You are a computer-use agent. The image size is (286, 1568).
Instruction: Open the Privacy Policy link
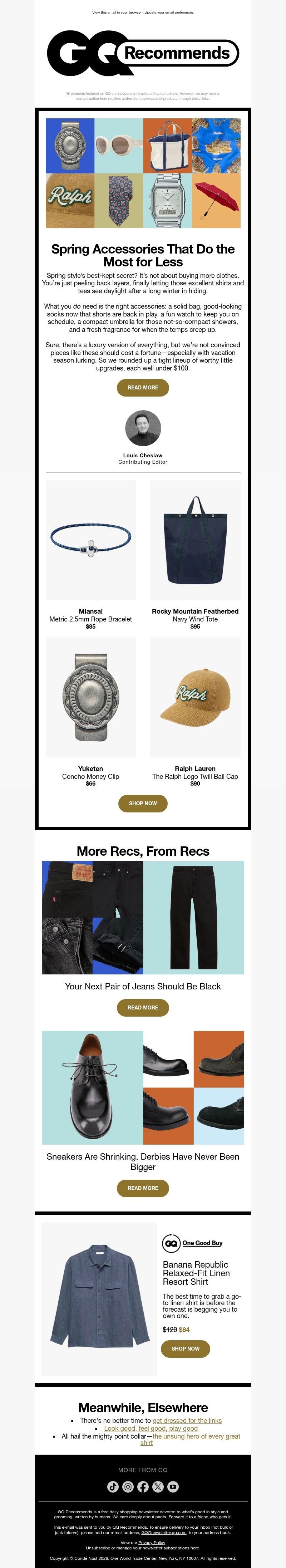point(152,1543)
